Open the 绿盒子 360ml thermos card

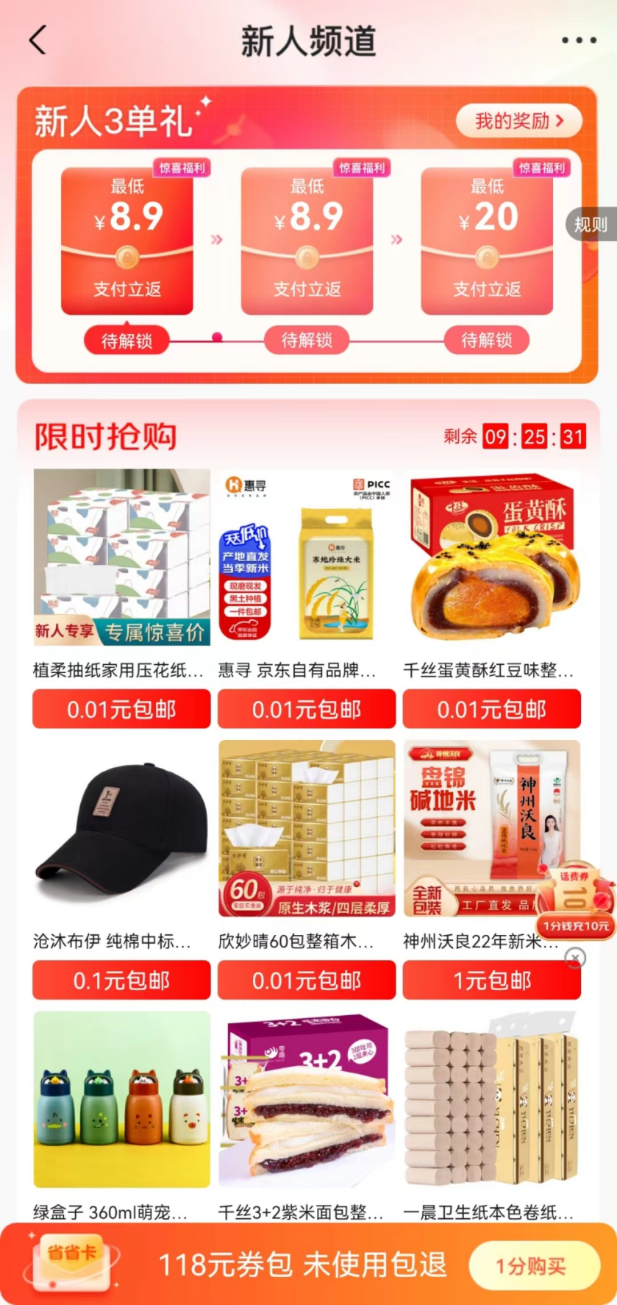122,1100
